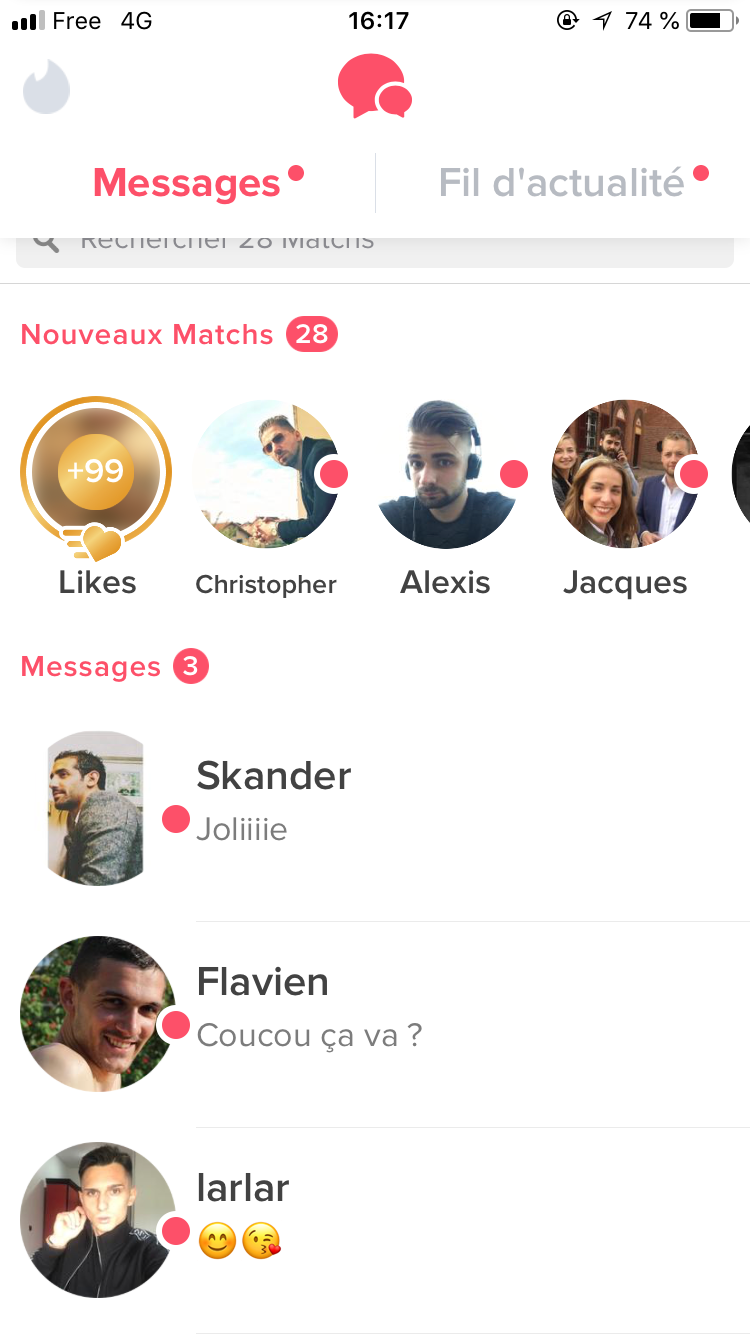Open the chat bubbles messages icon

click(375, 86)
